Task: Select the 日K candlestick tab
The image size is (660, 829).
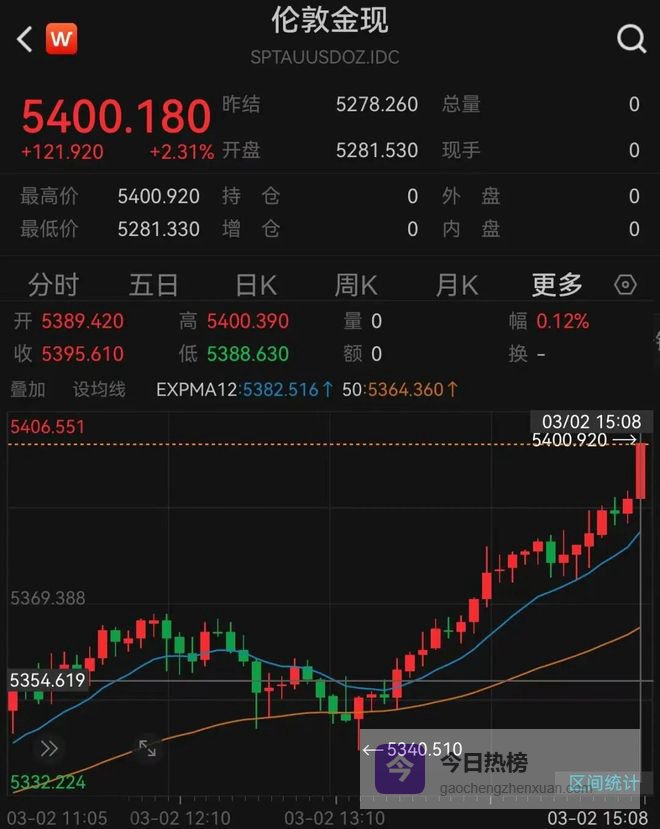Action: click(x=255, y=285)
